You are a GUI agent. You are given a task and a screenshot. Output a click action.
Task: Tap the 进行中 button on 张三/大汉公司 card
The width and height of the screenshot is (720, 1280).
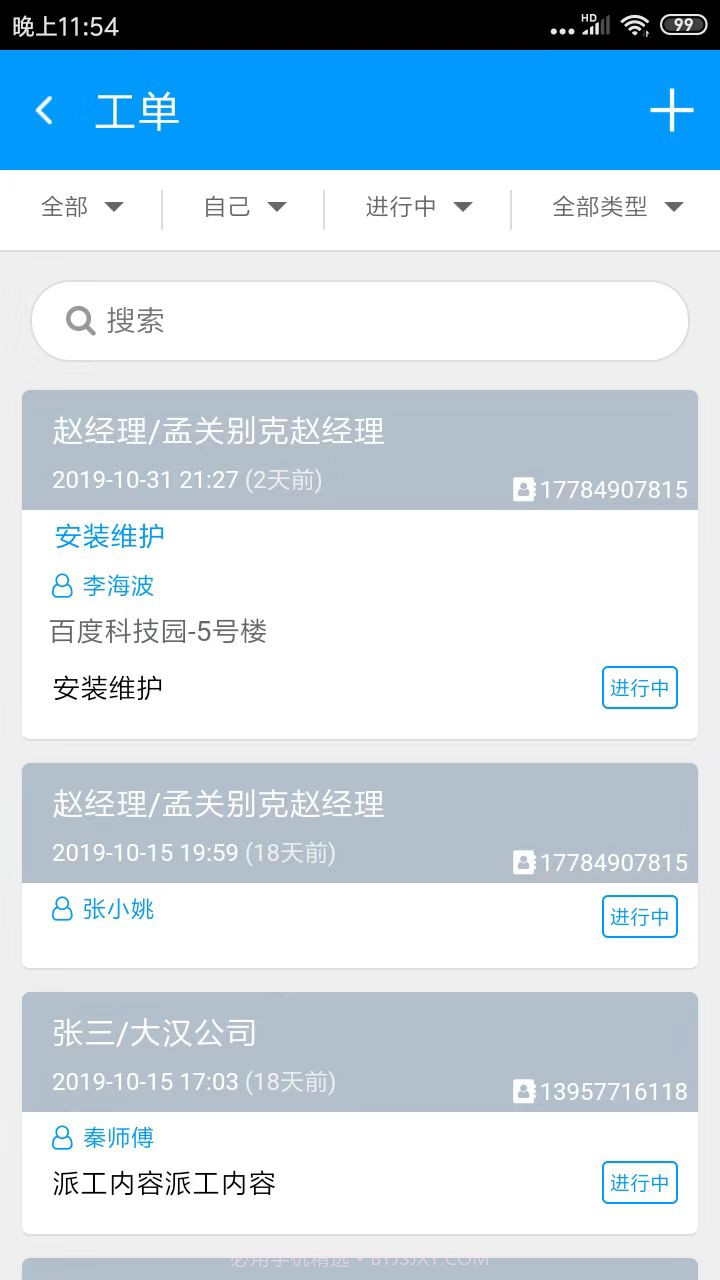click(639, 1182)
